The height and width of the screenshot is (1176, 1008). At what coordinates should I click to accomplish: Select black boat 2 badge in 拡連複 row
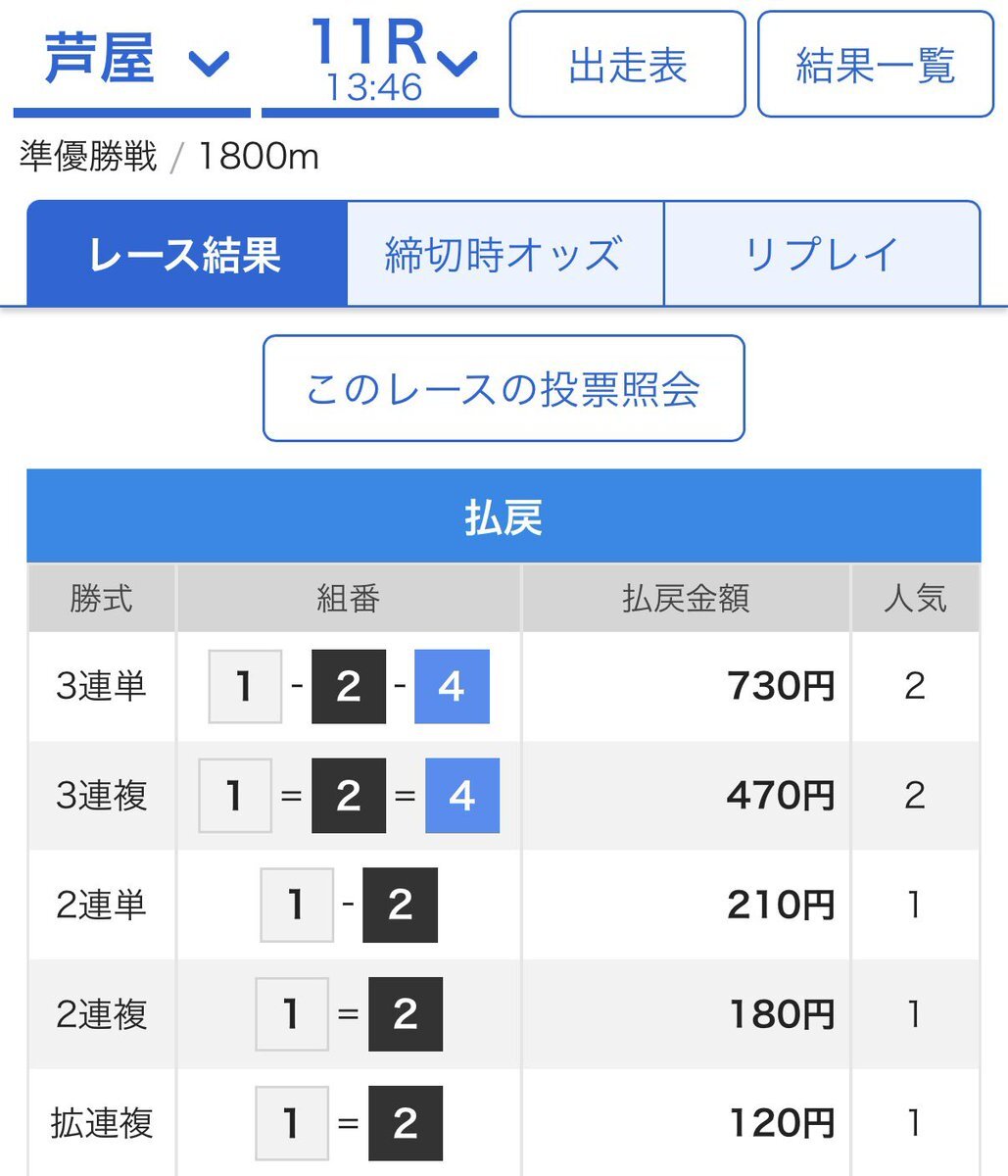[406, 1124]
